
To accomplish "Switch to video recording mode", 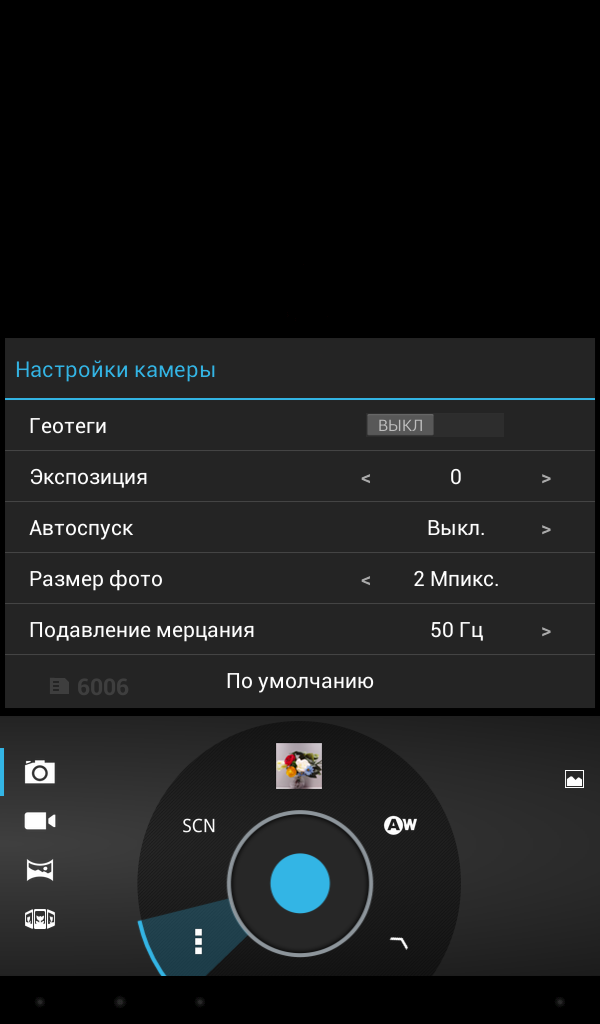I will click(x=40, y=821).
